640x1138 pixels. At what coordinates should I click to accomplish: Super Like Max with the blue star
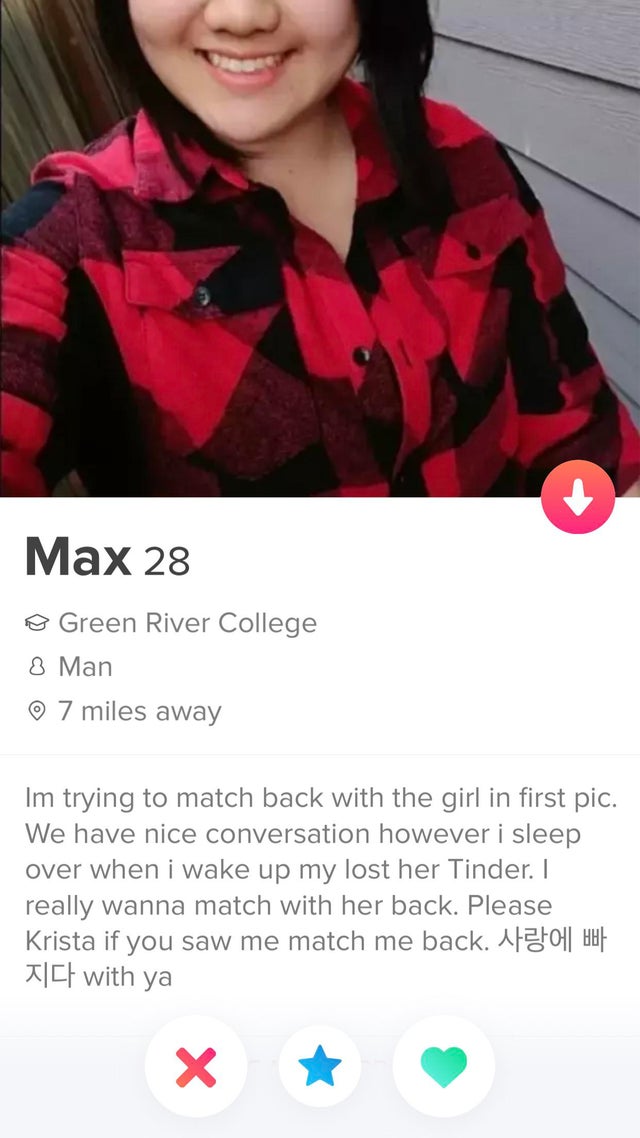pos(320,1067)
